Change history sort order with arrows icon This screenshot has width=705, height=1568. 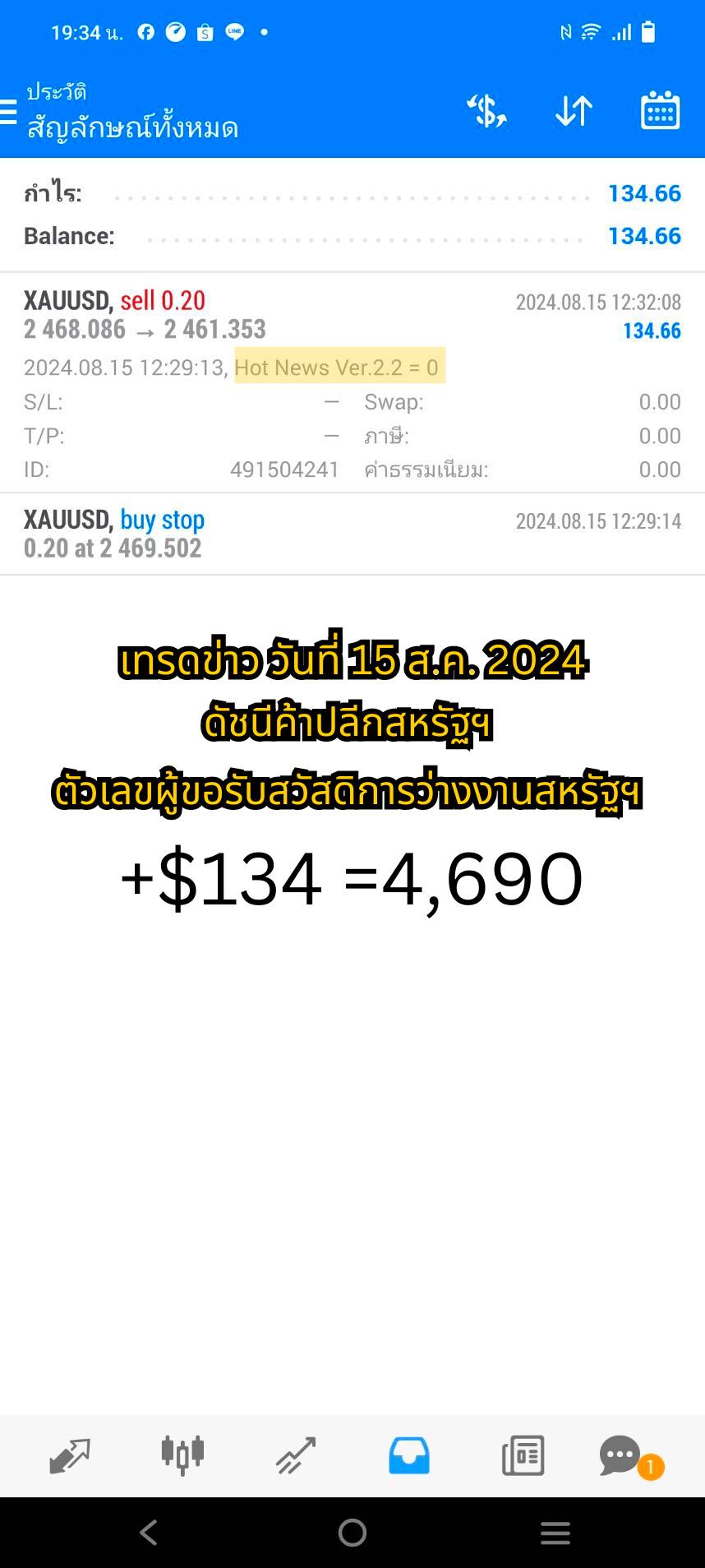point(574,111)
